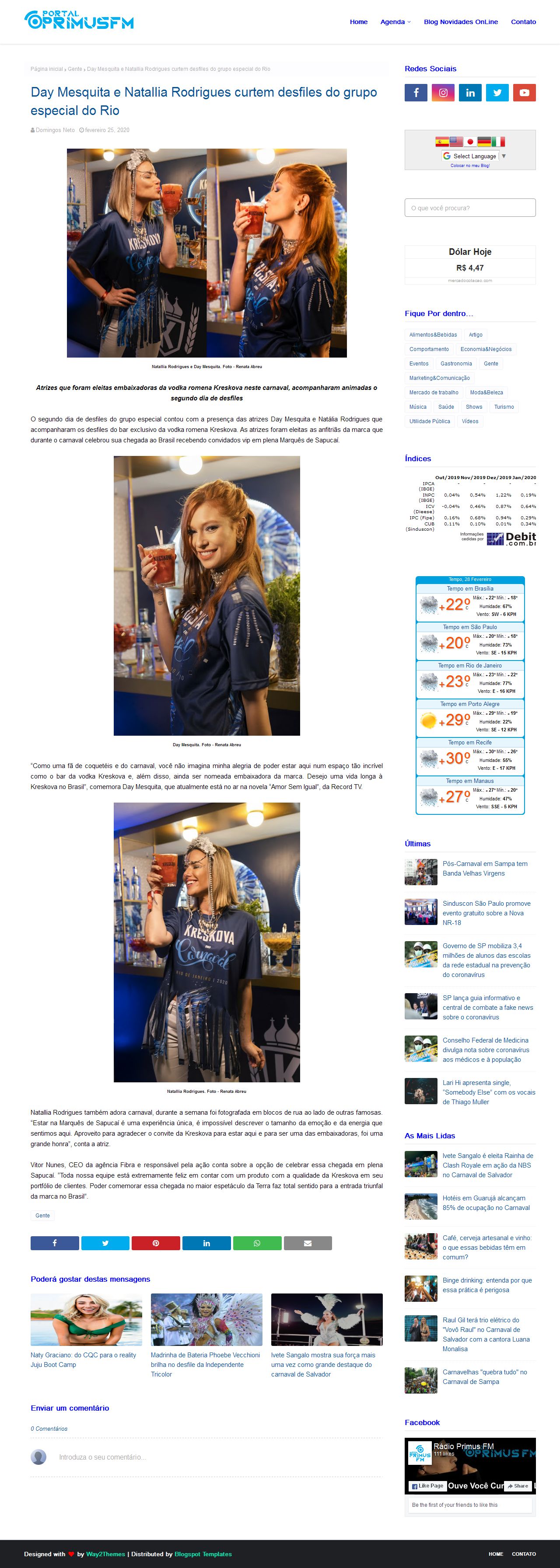The width and height of the screenshot is (560, 1568).
Task: Open Pós-Carnaval em Sampa article
Action: (x=485, y=868)
